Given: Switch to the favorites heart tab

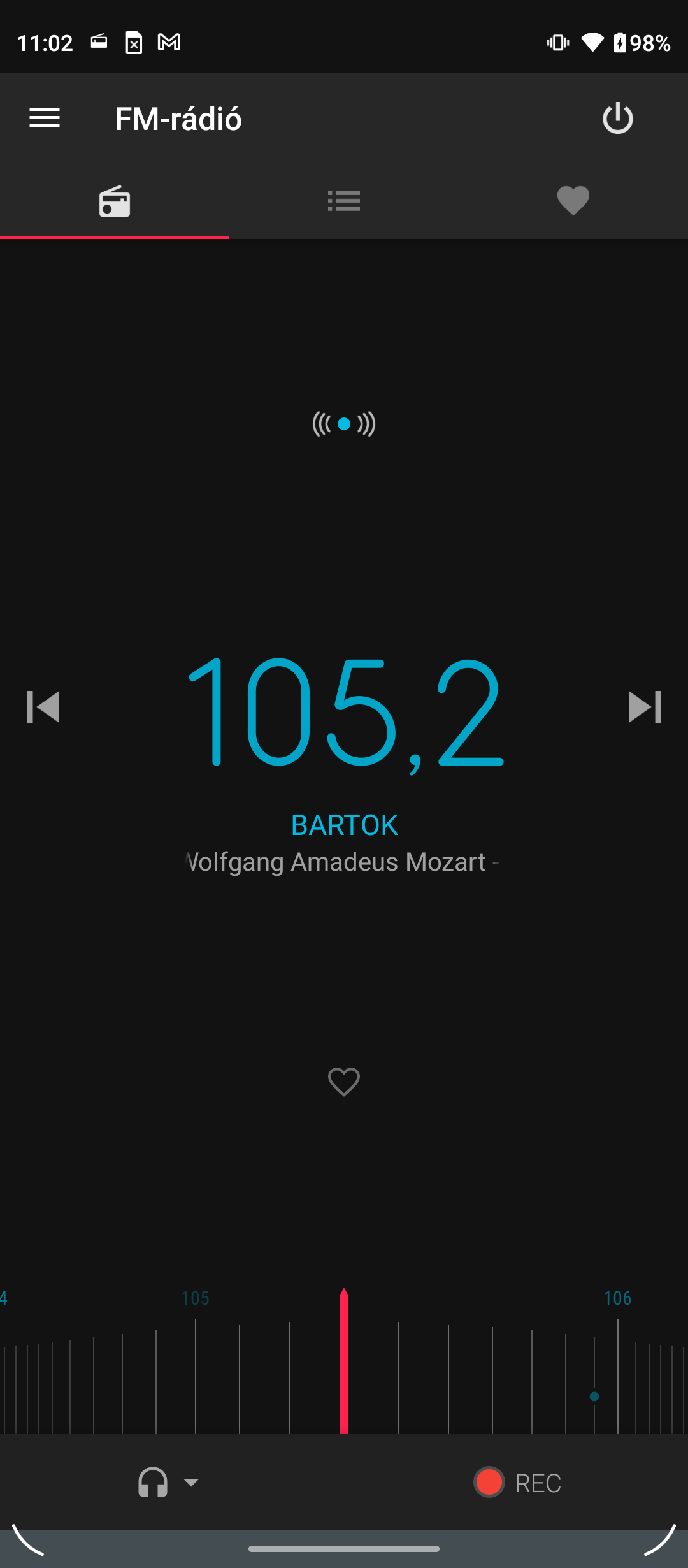Looking at the screenshot, I should coord(573,201).
